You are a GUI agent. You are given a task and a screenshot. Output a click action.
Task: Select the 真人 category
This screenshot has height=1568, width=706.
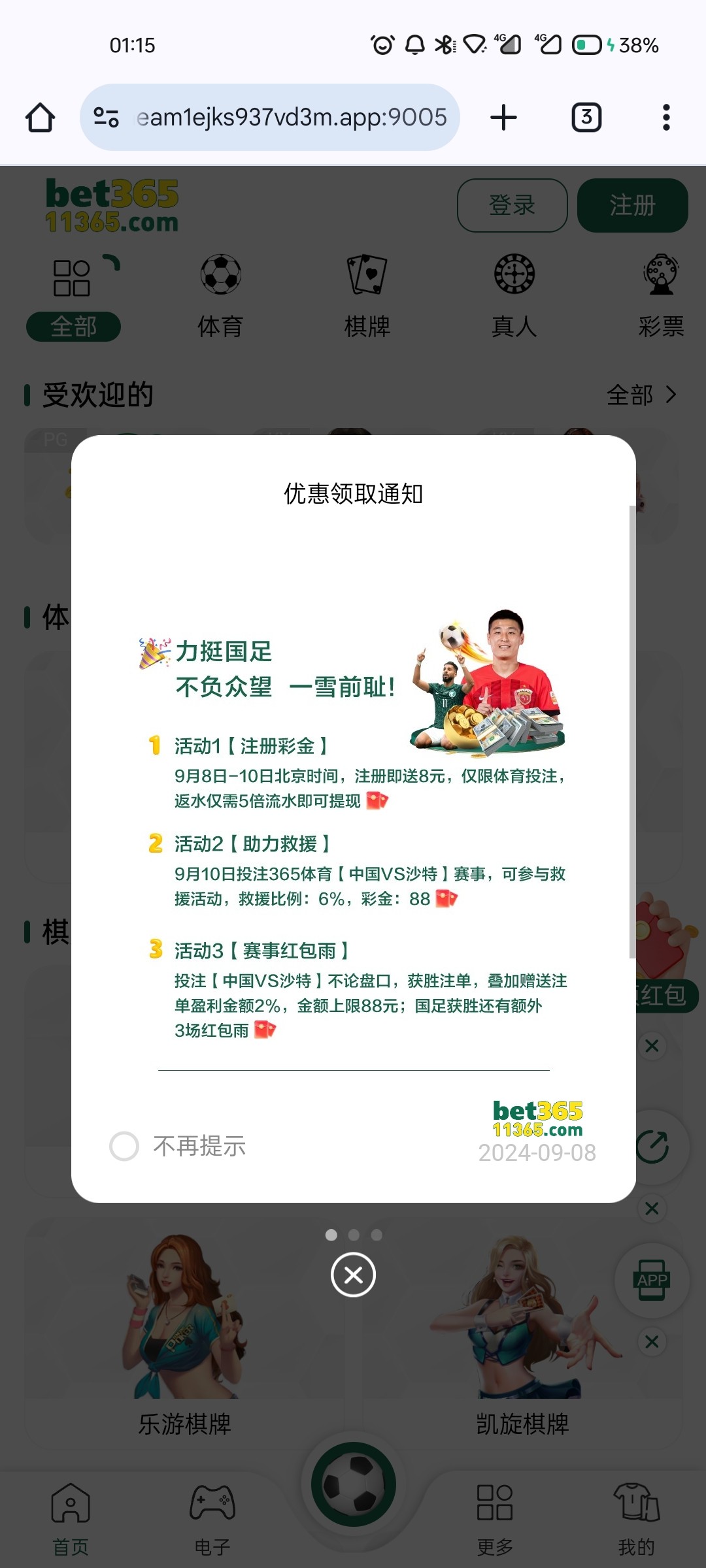point(514,295)
